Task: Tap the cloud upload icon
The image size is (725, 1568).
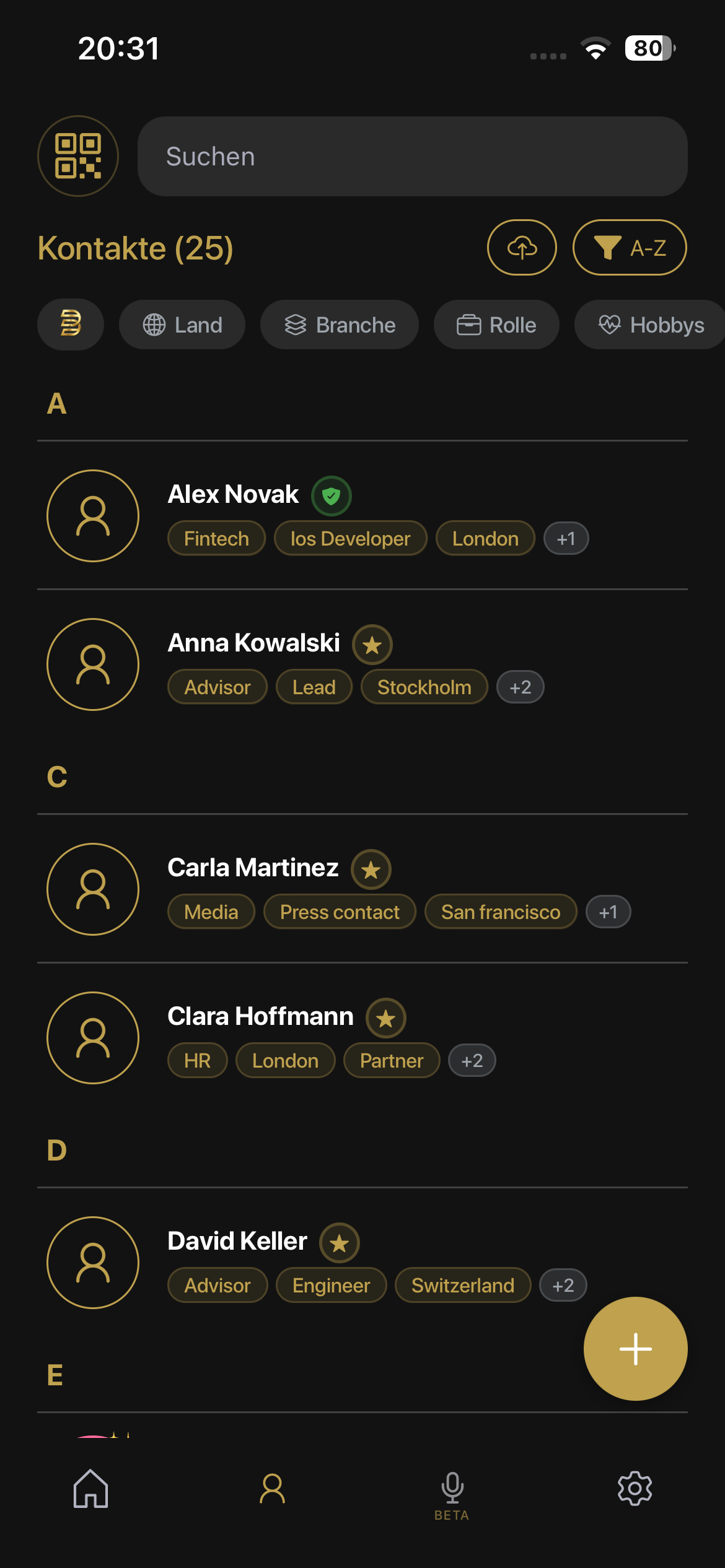Action: (x=522, y=246)
